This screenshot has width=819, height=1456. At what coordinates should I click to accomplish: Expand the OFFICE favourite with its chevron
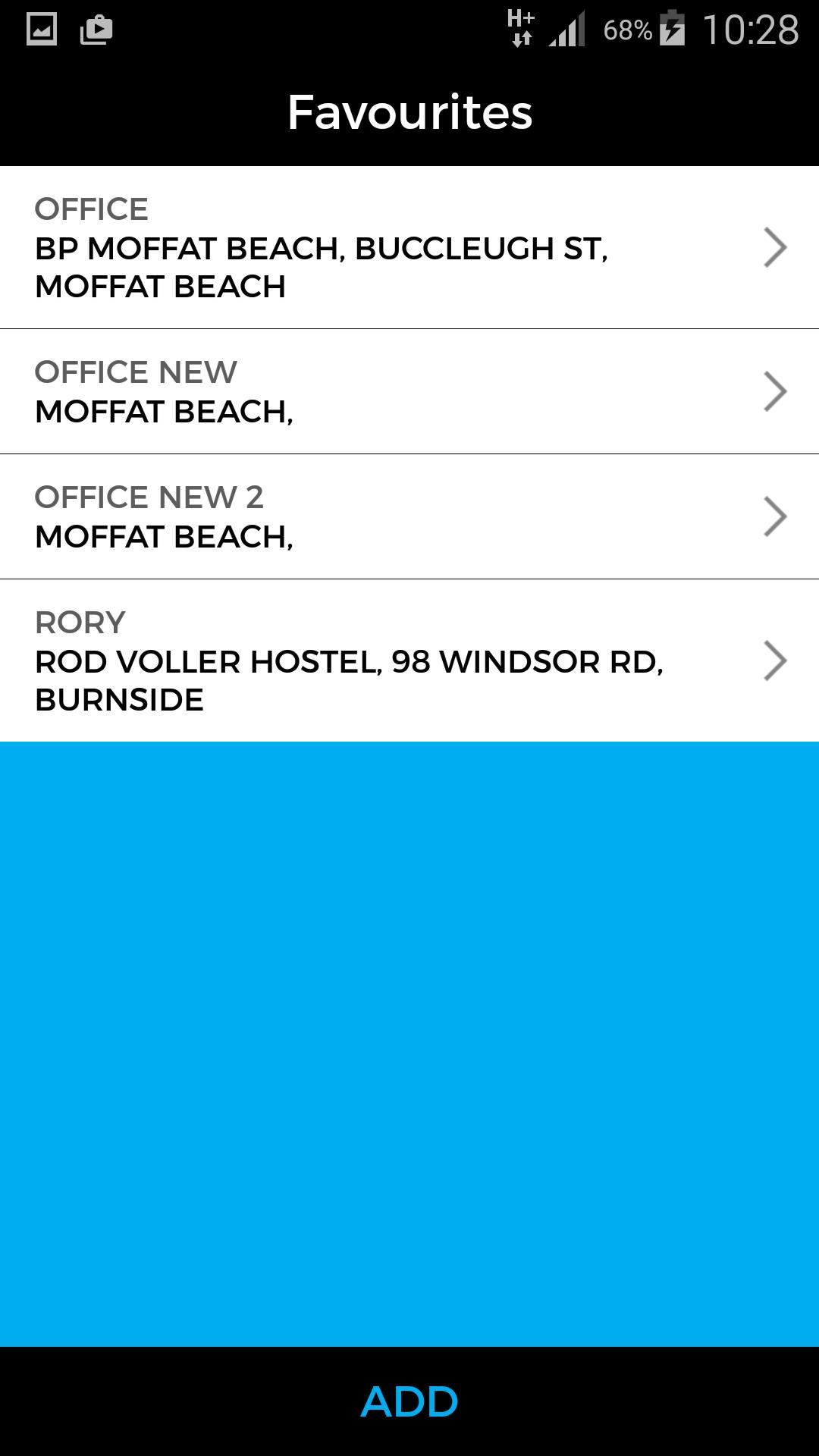pyautogui.click(x=777, y=248)
